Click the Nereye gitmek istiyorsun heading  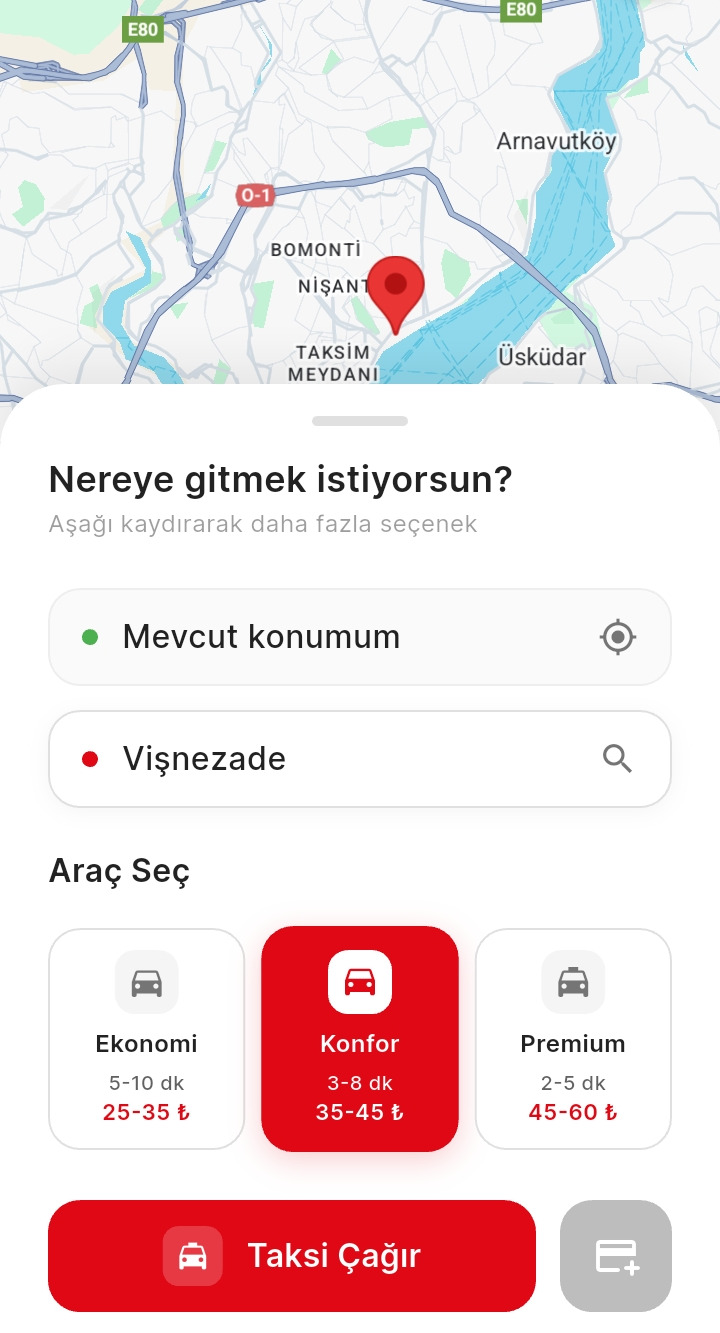click(280, 479)
